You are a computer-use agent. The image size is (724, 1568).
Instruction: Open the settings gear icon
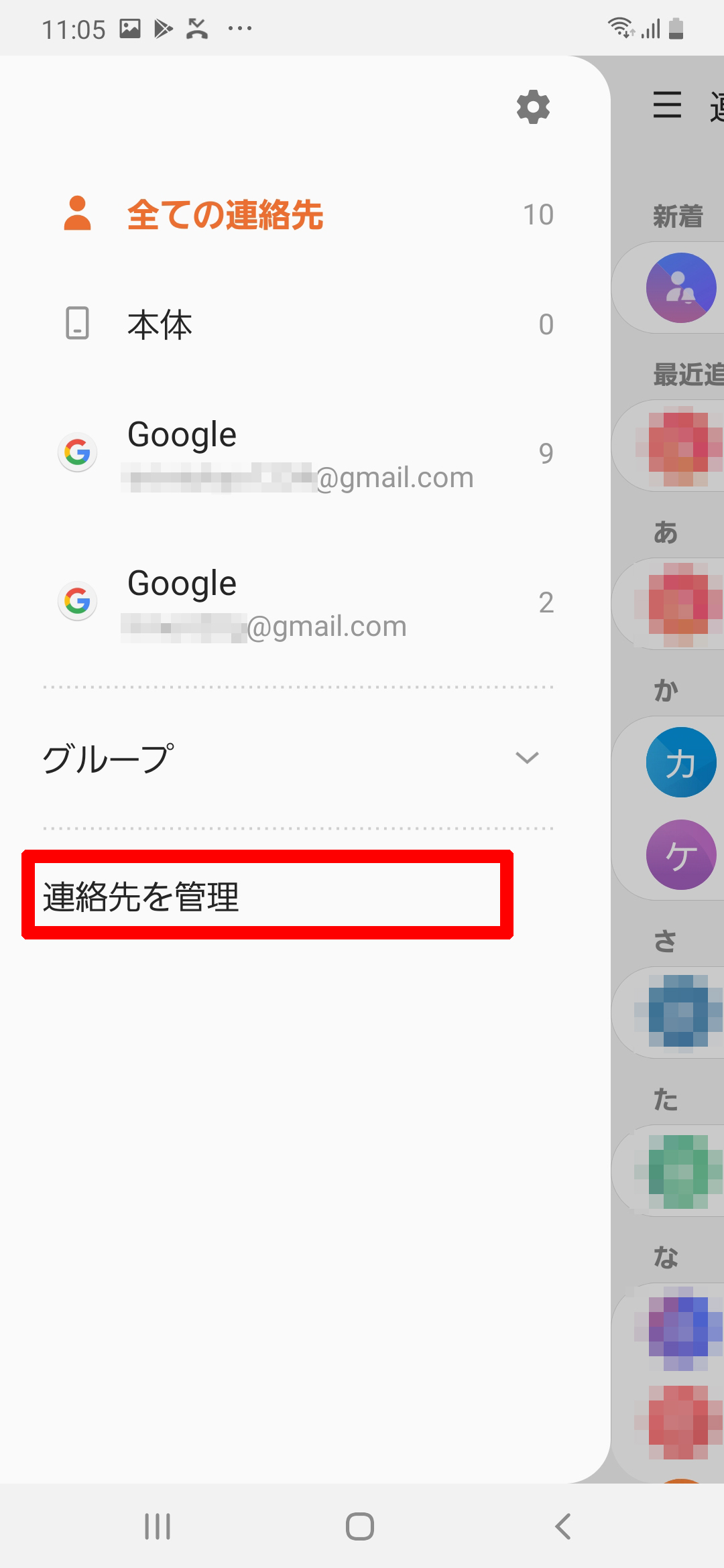tap(534, 107)
